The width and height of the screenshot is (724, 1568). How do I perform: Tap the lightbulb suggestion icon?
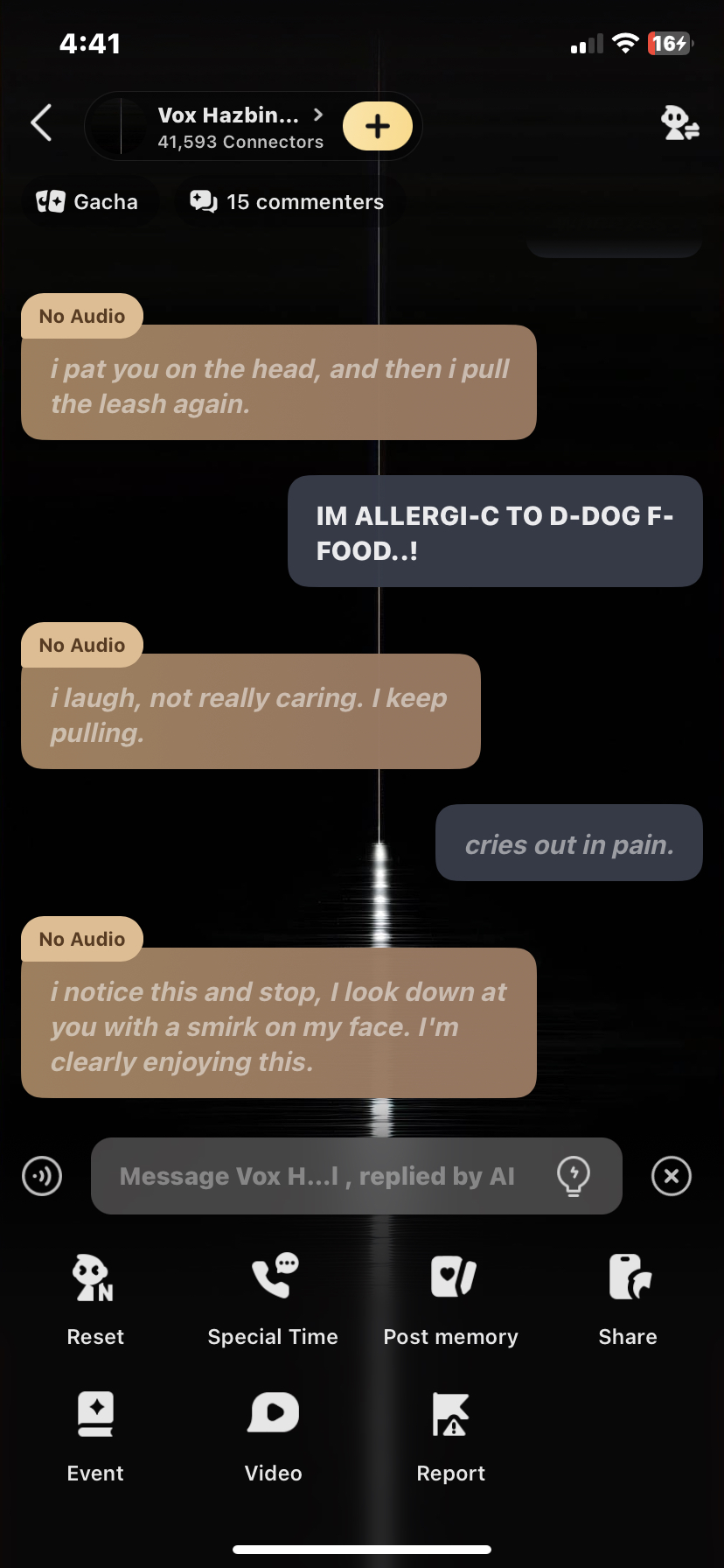(574, 1176)
